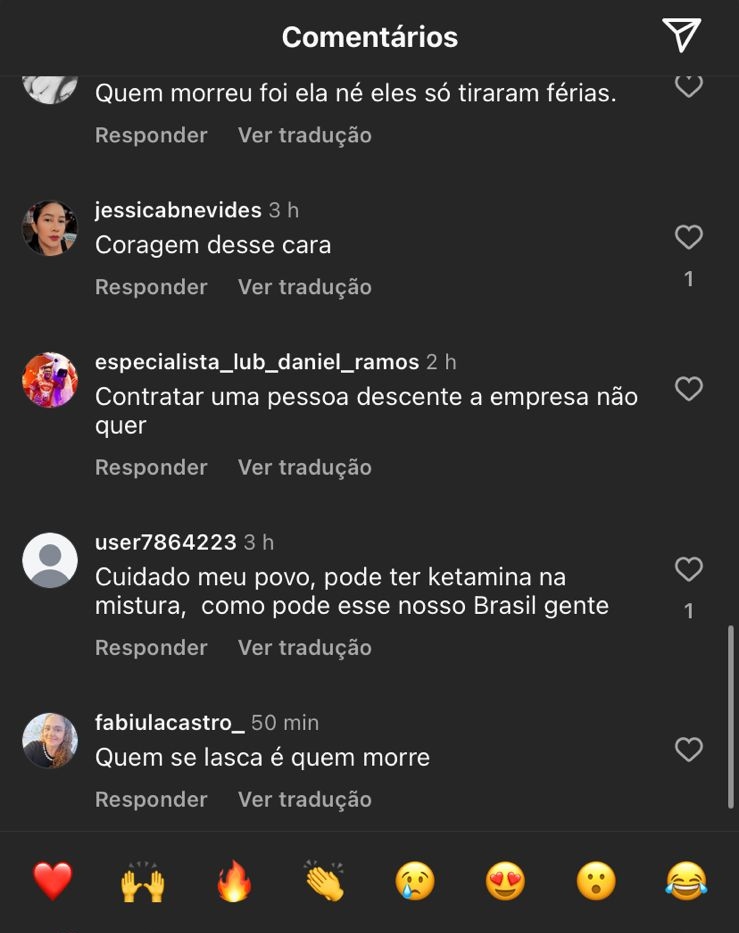Translate the 'Coragem desse cara' comment
The height and width of the screenshot is (933, 739).
click(x=304, y=287)
